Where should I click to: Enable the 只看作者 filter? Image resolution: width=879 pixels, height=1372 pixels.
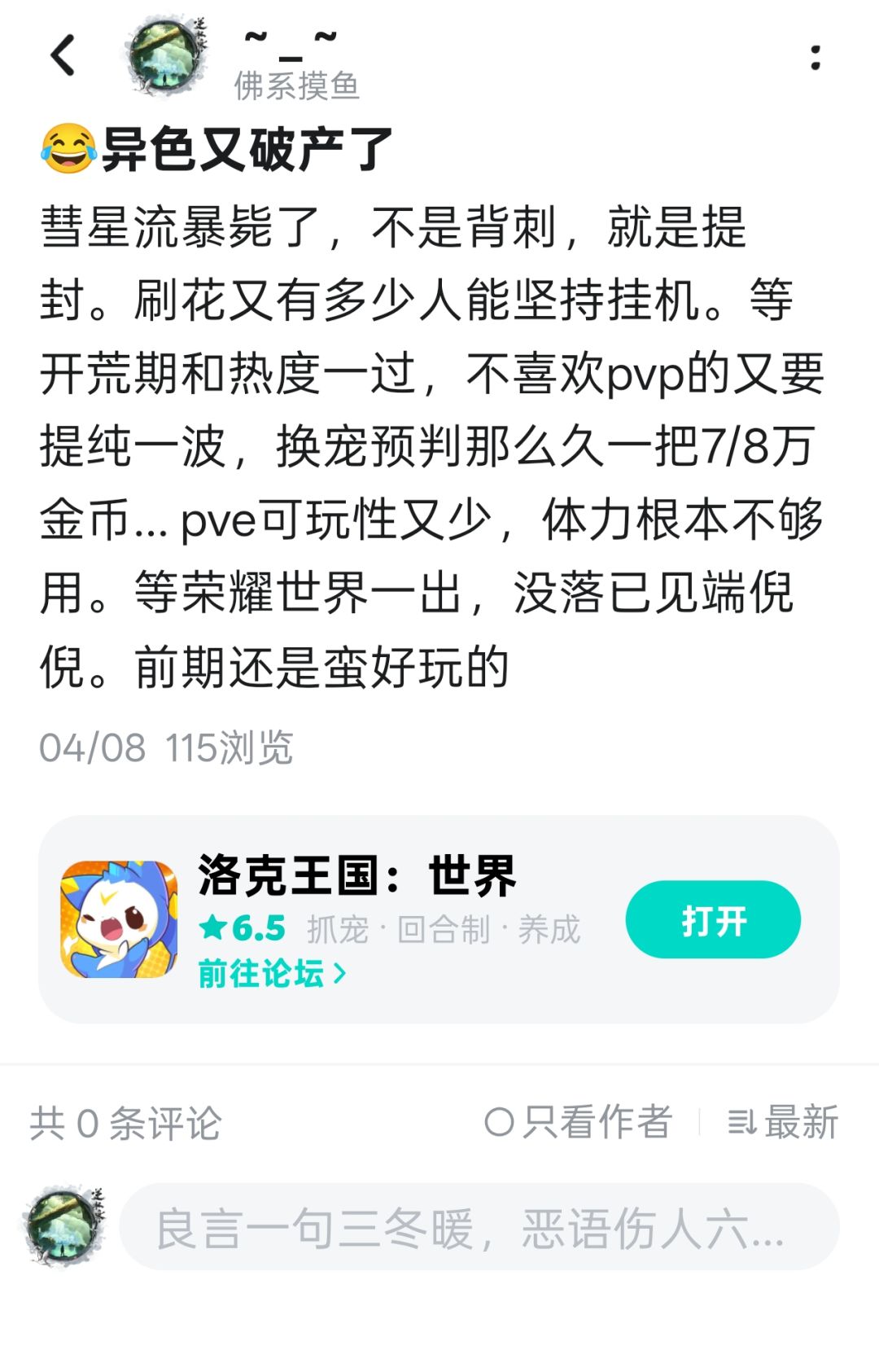coord(578,1122)
